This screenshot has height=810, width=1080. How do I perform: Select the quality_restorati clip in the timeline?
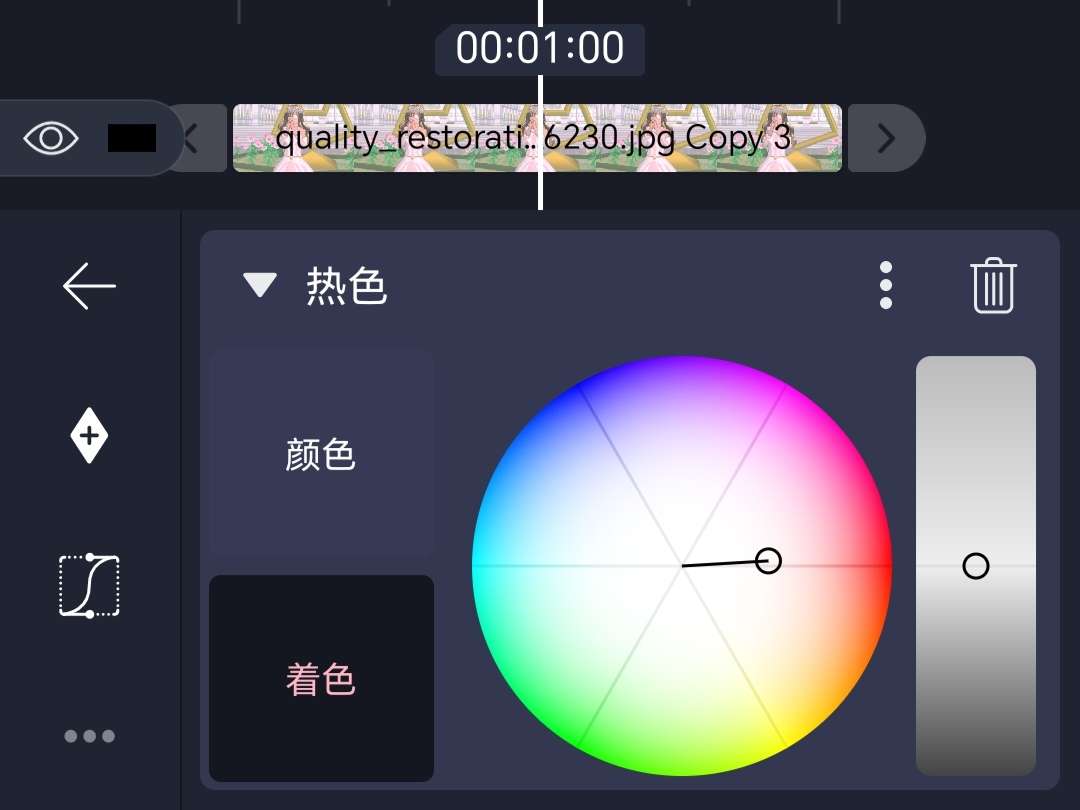coord(537,138)
